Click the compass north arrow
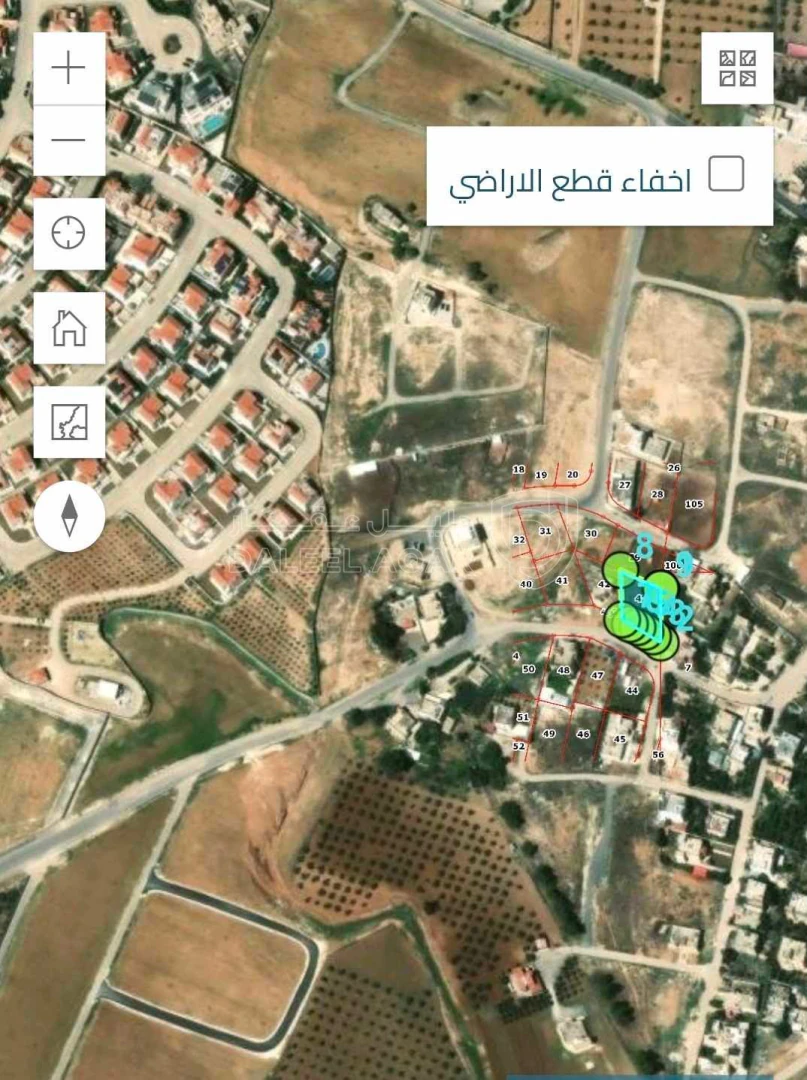This screenshot has height=1080, width=807. pos(68,516)
